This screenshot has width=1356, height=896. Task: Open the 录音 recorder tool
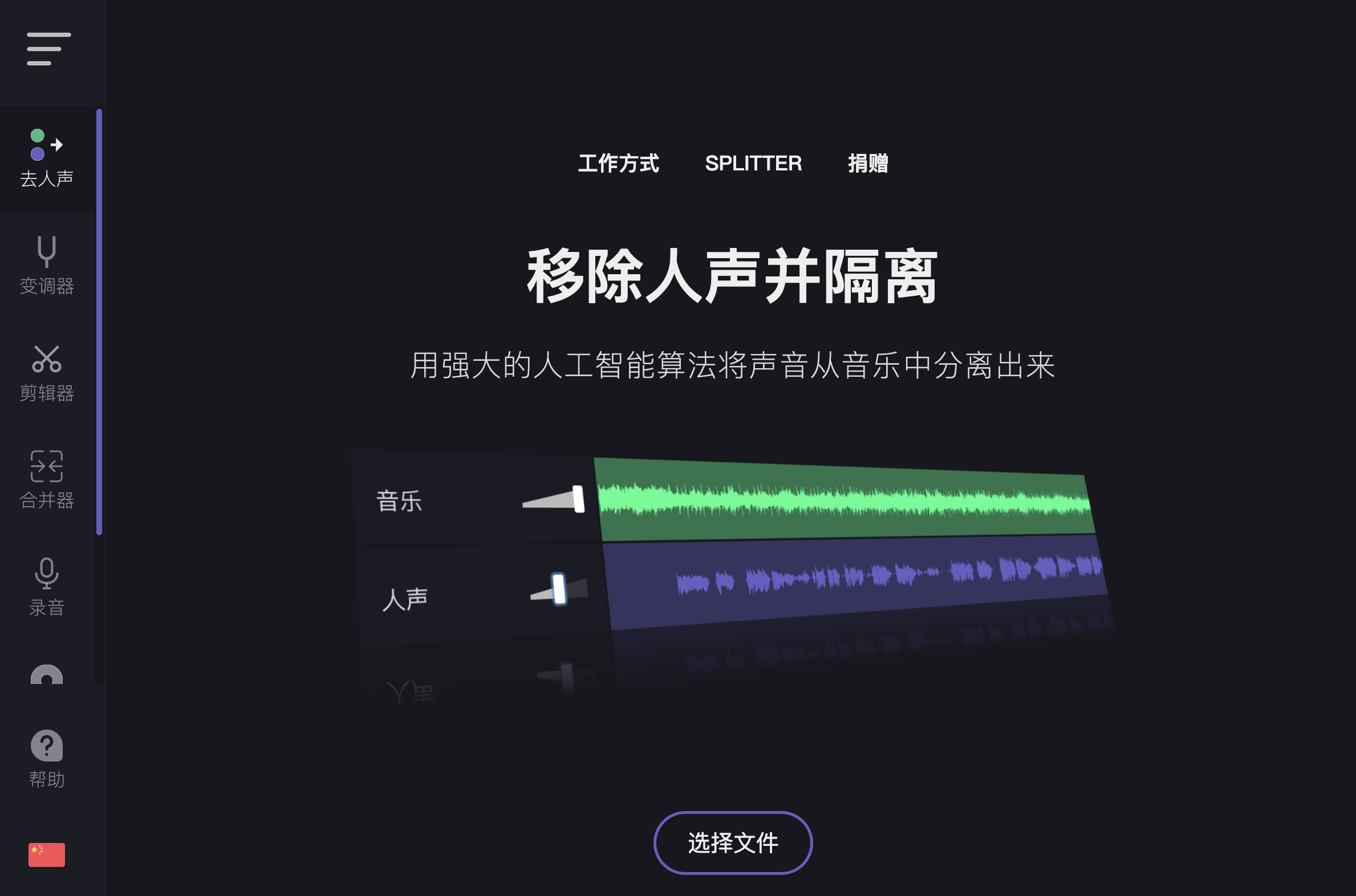click(47, 587)
